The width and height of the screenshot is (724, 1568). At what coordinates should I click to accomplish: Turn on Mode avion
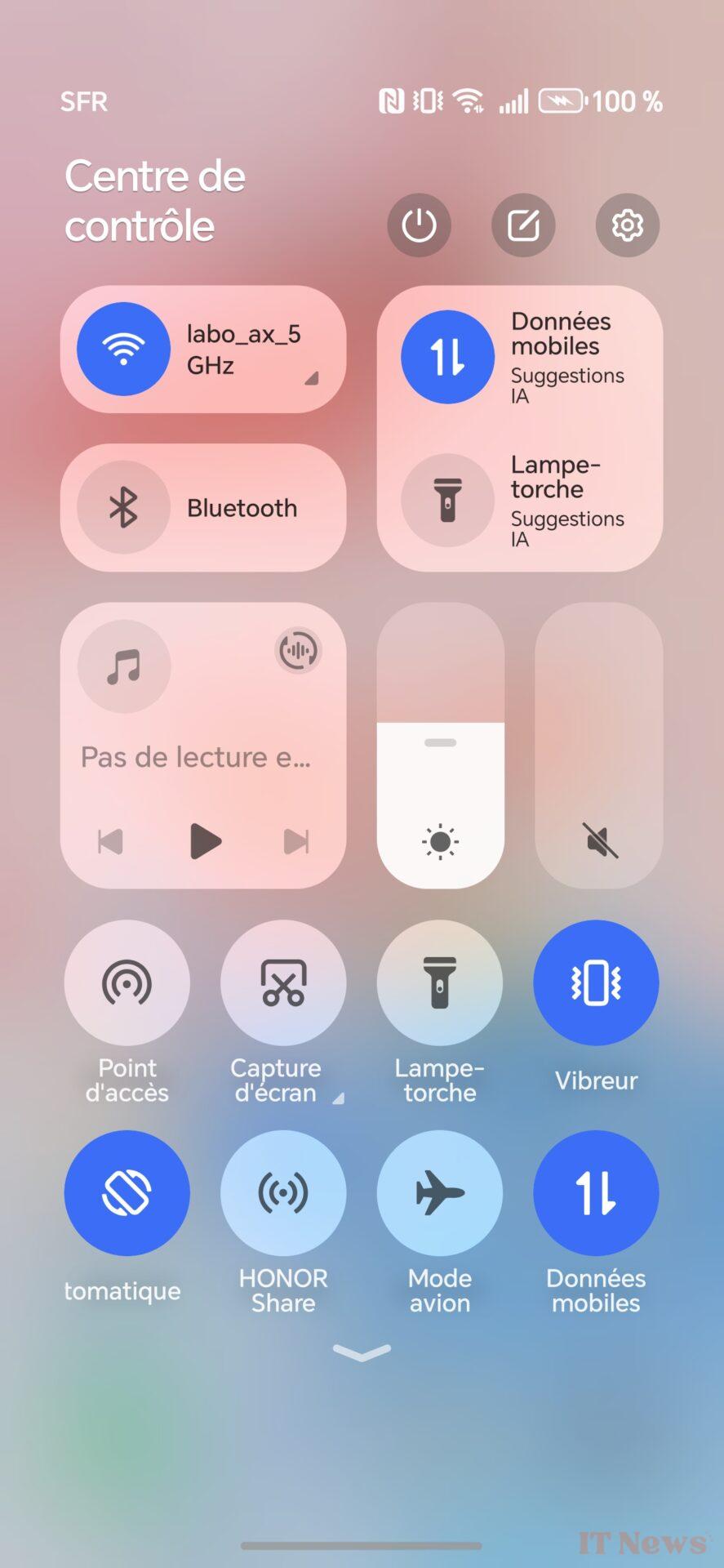click(440, 1193)
